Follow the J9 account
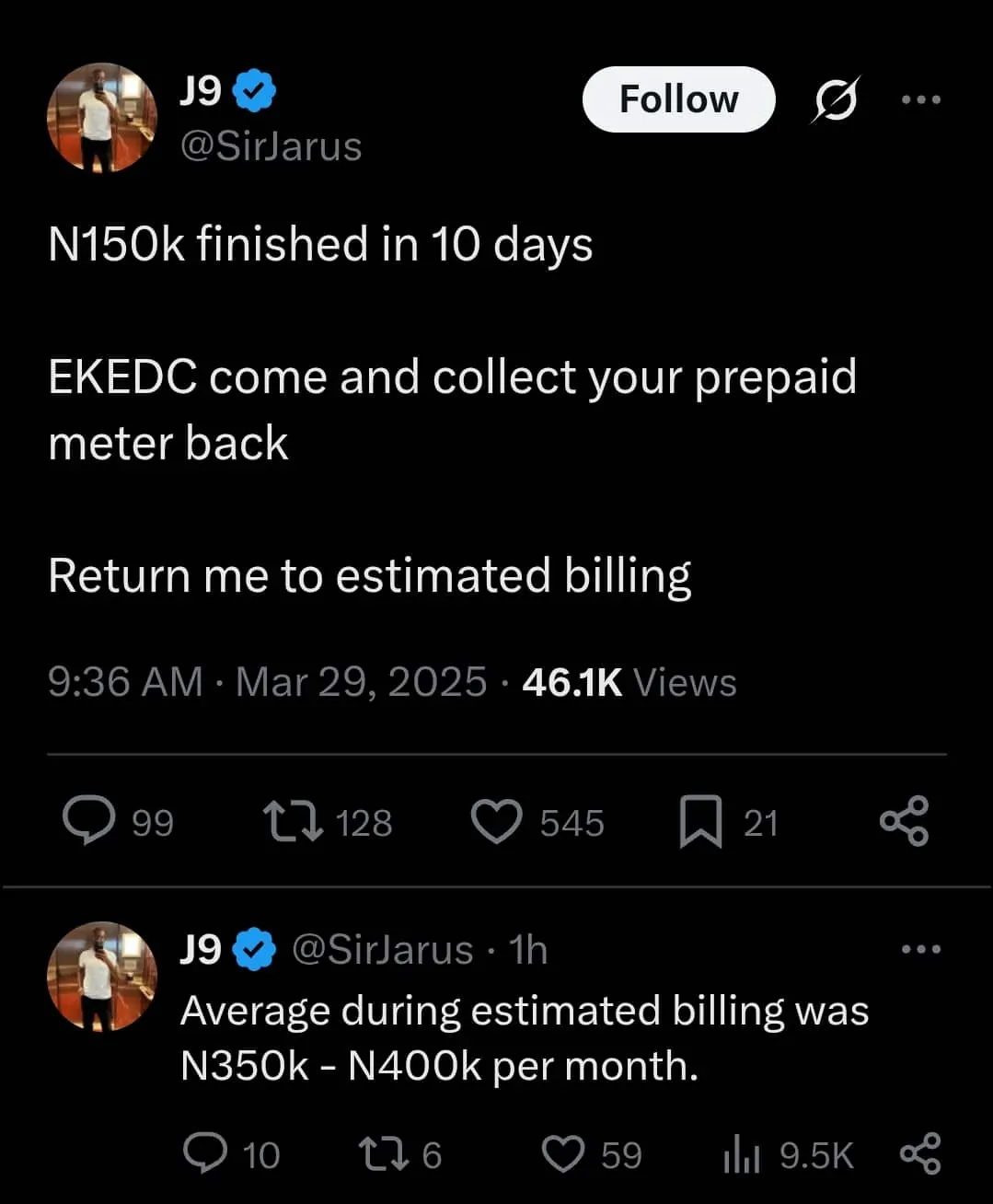The height and width of the screenshot is (1204, 993). tap(678, 99)
